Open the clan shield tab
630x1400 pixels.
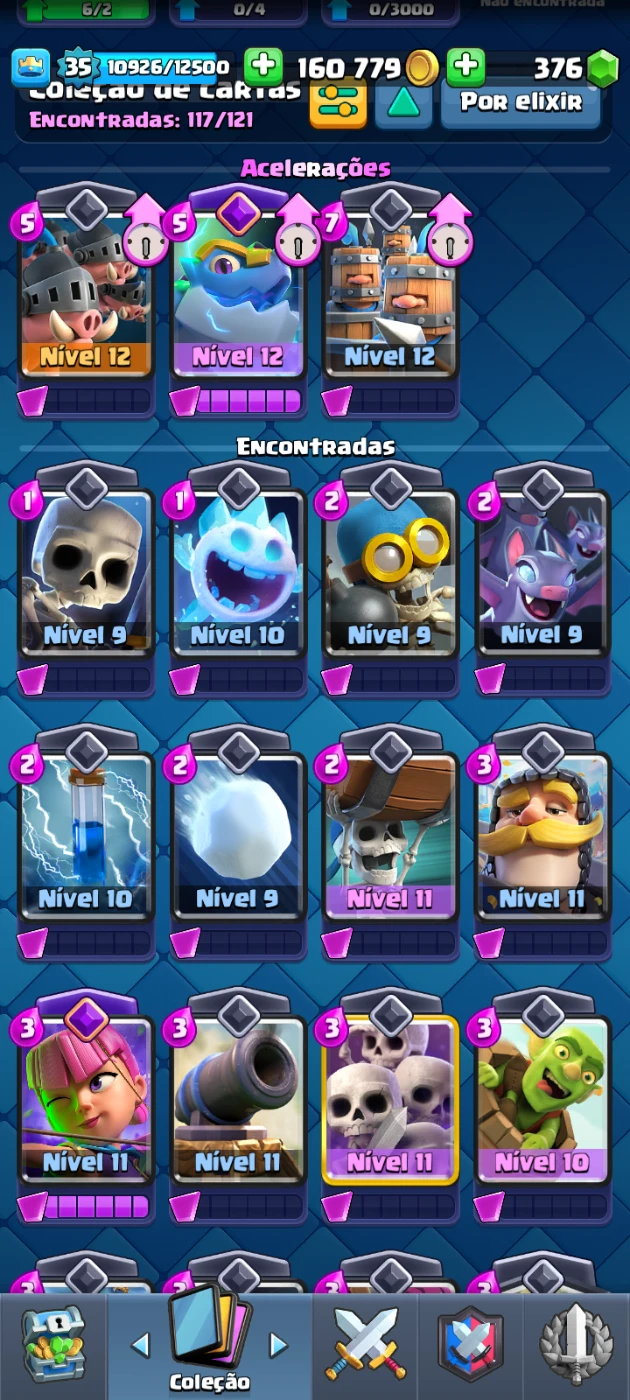tap(470, 1345)
